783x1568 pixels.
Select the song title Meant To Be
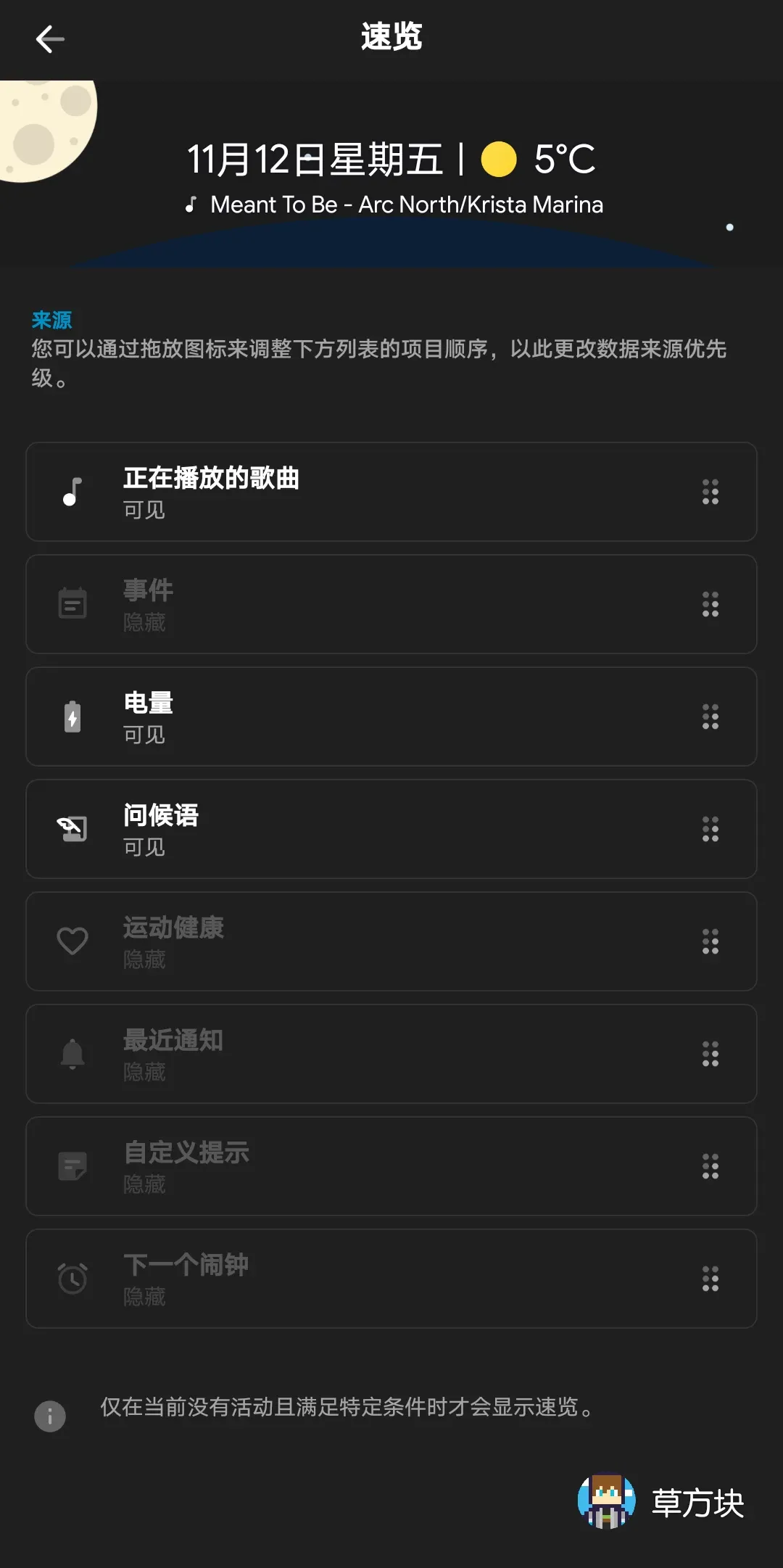[x=406, y=205]
